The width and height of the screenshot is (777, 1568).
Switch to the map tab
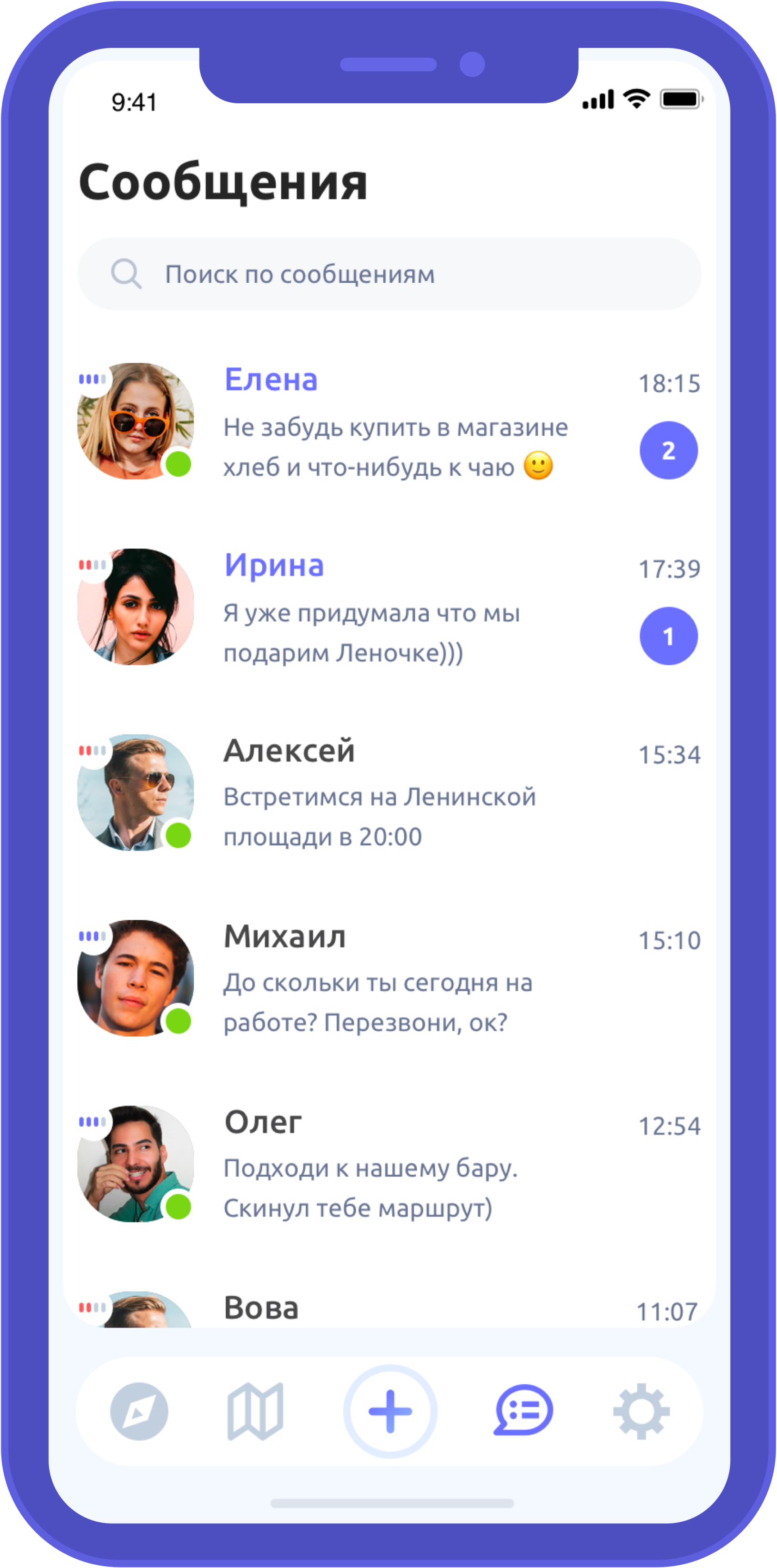click(x=256, y=1411)
